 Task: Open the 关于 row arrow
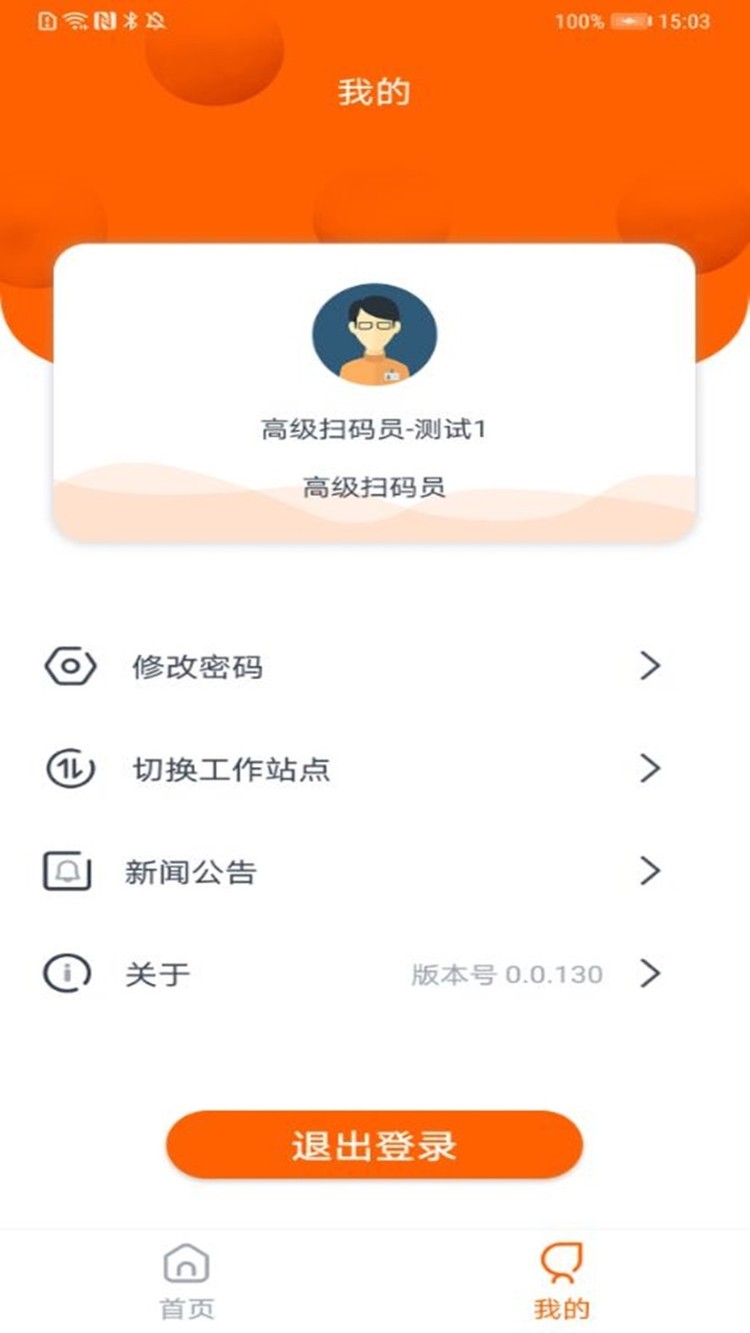[x=651, y=974]
